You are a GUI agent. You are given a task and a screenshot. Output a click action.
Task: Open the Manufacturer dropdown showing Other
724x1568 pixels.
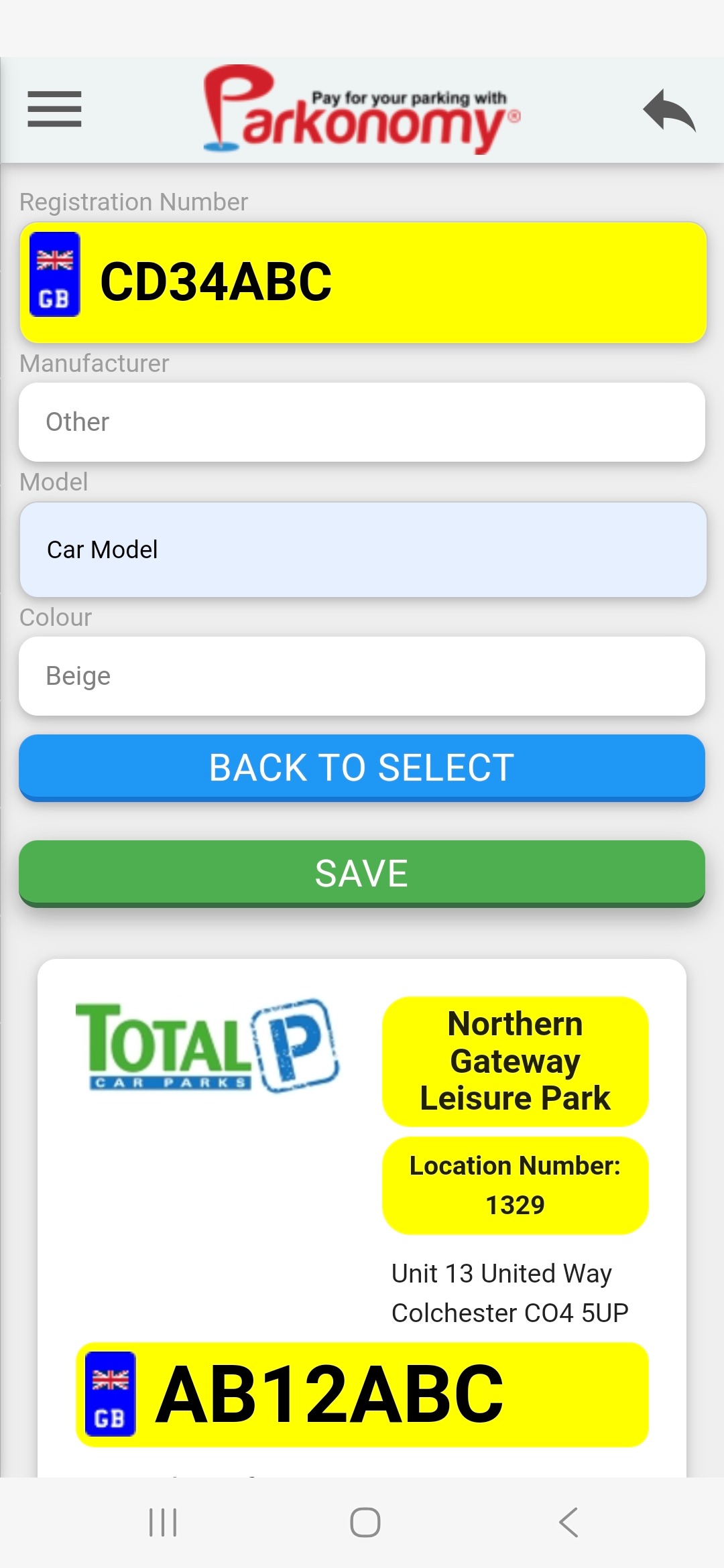pos(362,422)
